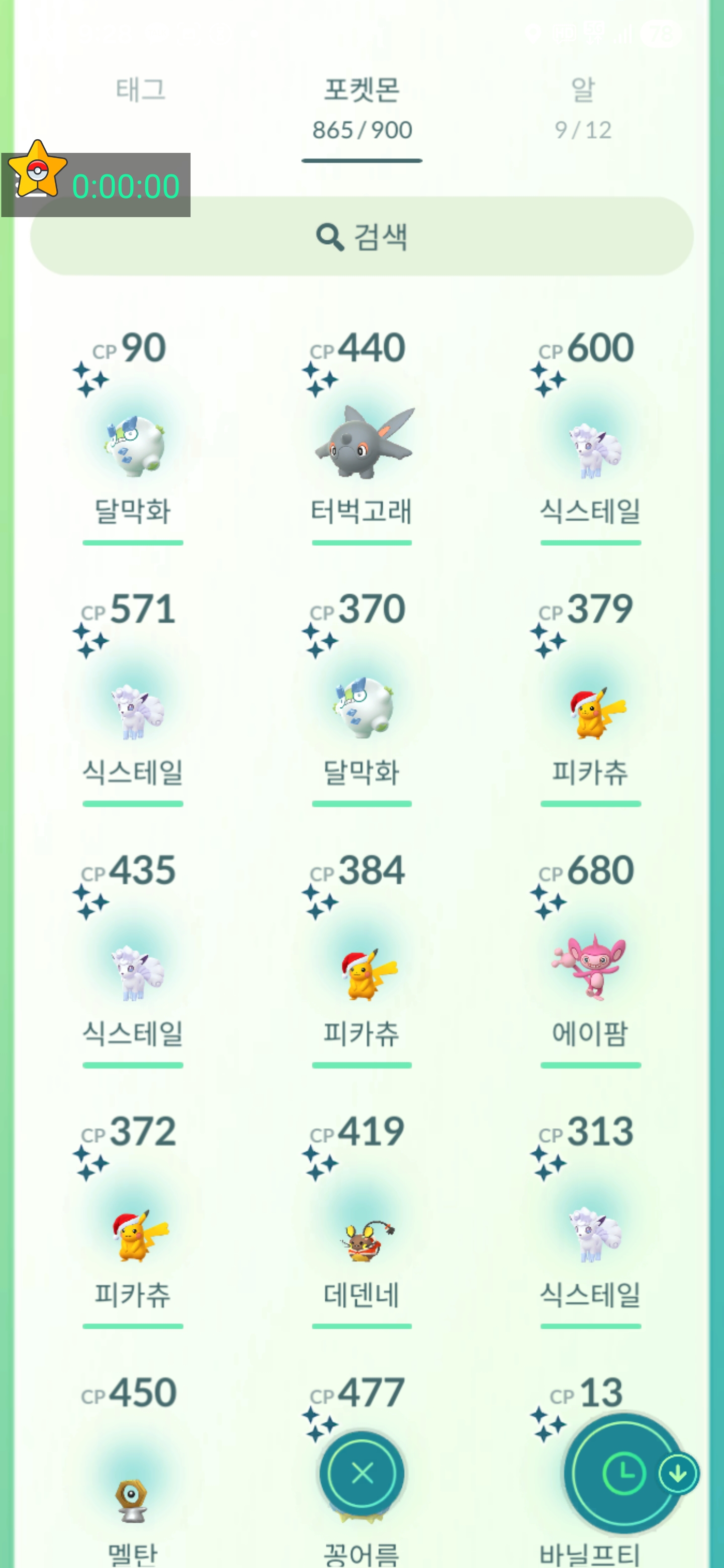The image size is (724, 1568).
Task: View the CP 313 식스테일
Action: coord(590,1233)
